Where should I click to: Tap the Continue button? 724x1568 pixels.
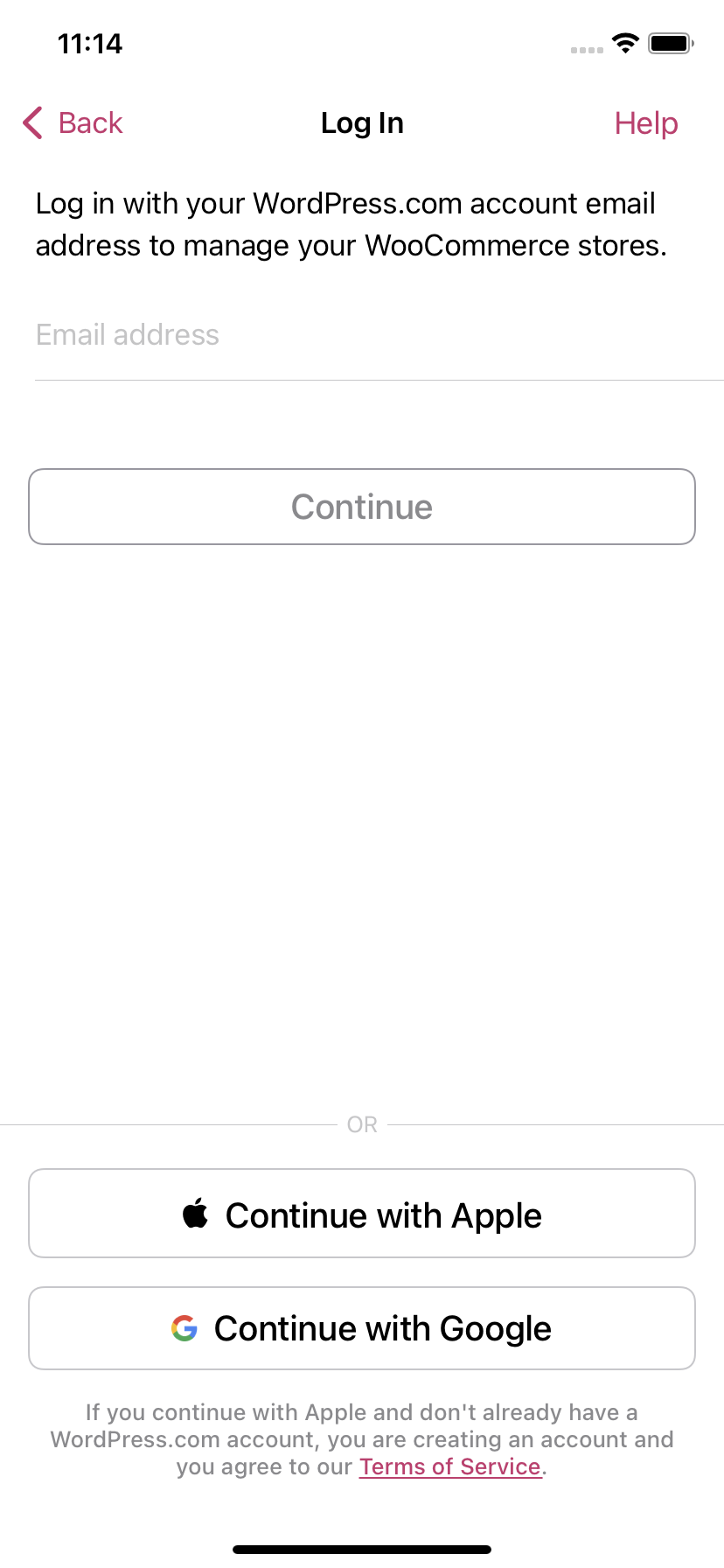coord(362,507)
